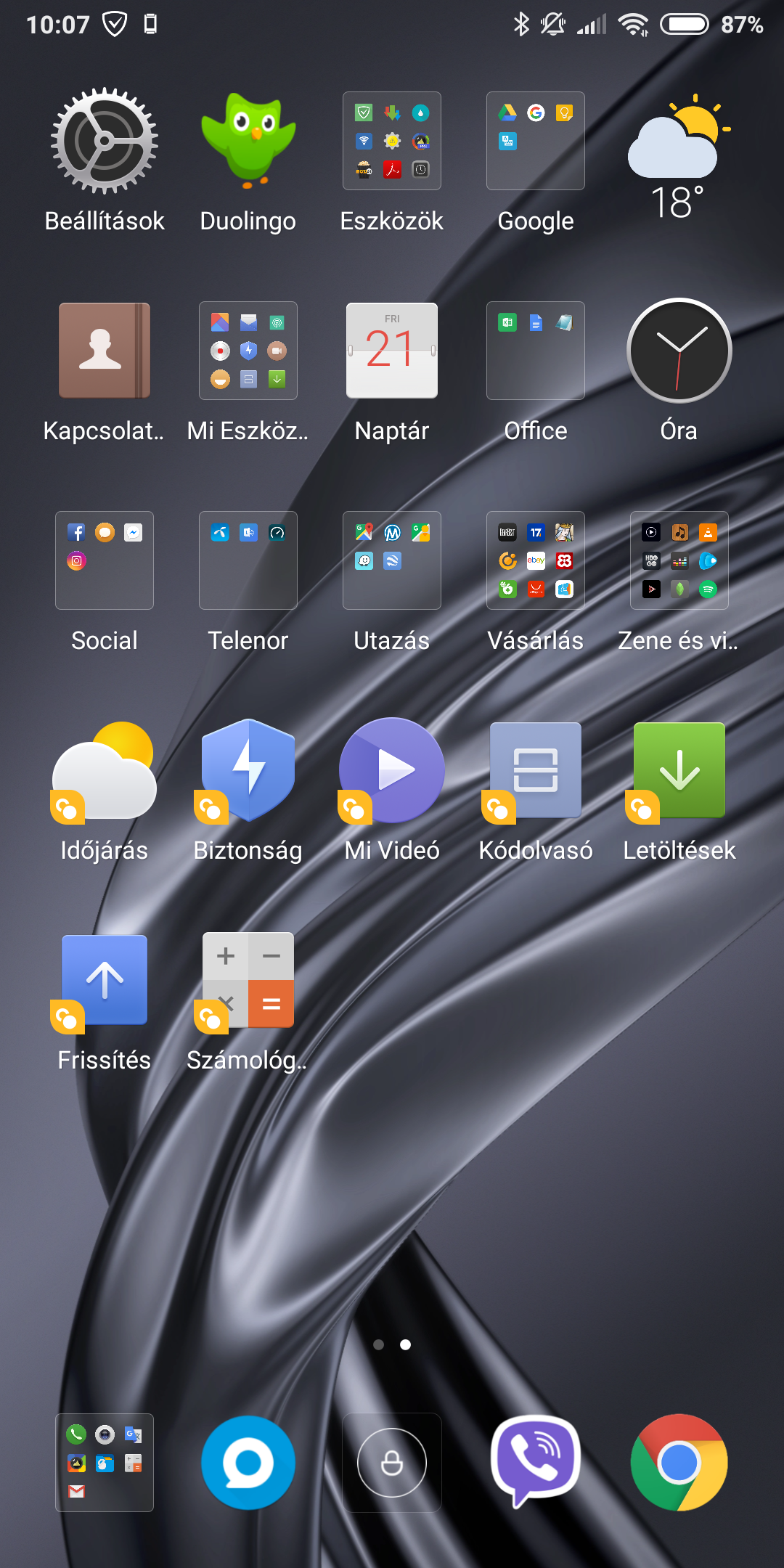Open the Naptár calendar app
784x1568 pixels.
pos(392,351)
